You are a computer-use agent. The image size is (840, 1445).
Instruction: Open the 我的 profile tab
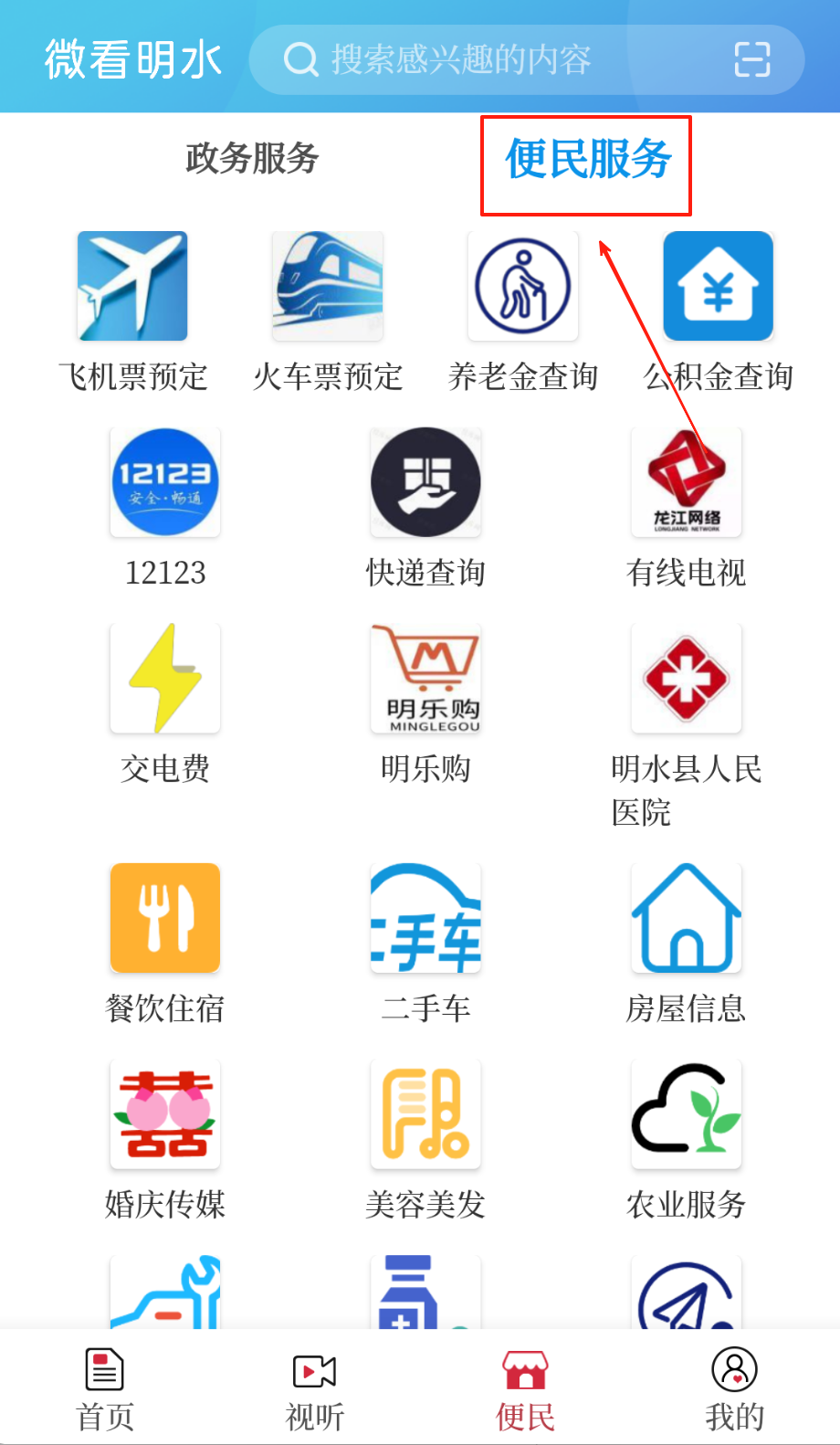(735, 1388)
